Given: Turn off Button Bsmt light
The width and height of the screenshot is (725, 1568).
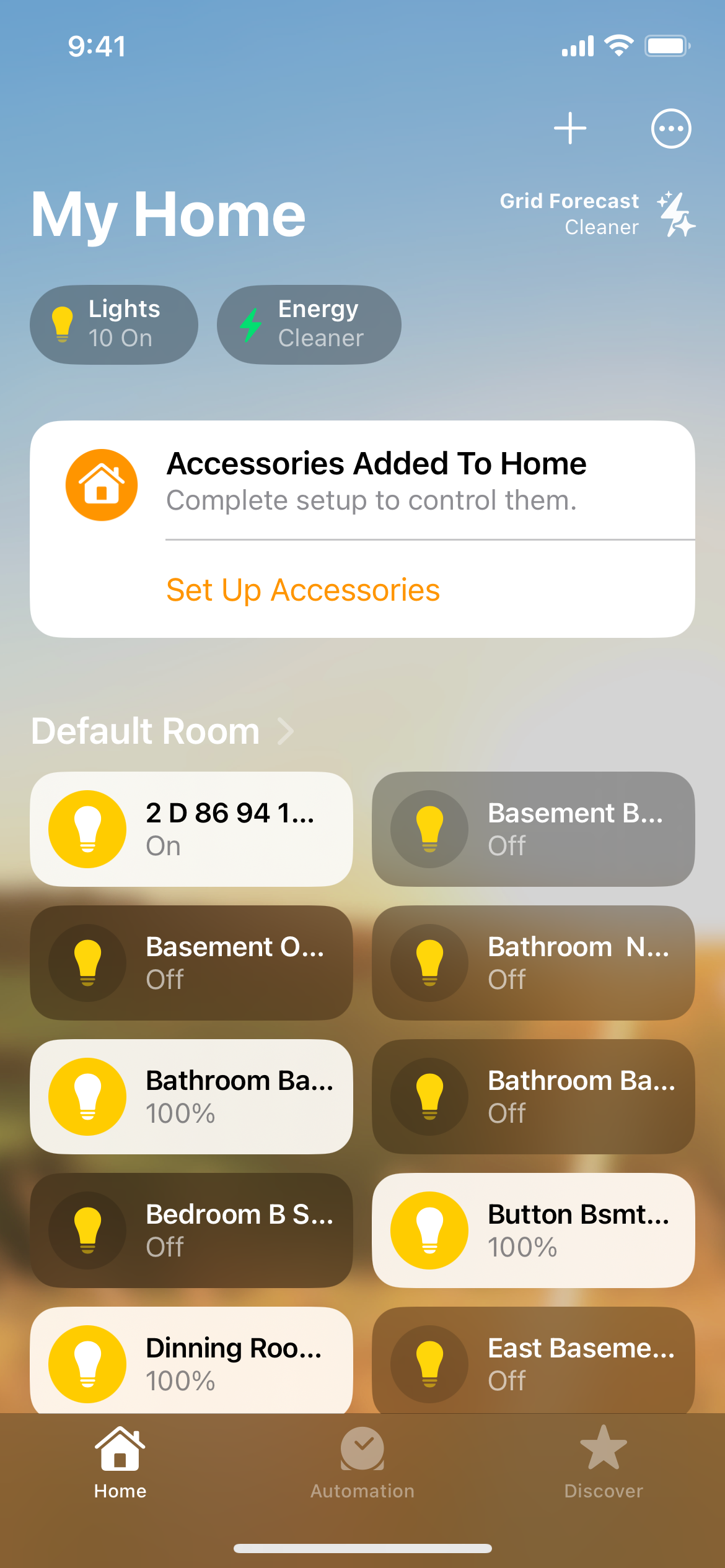Looking at the screenshot, I should tap(429, 1230).
